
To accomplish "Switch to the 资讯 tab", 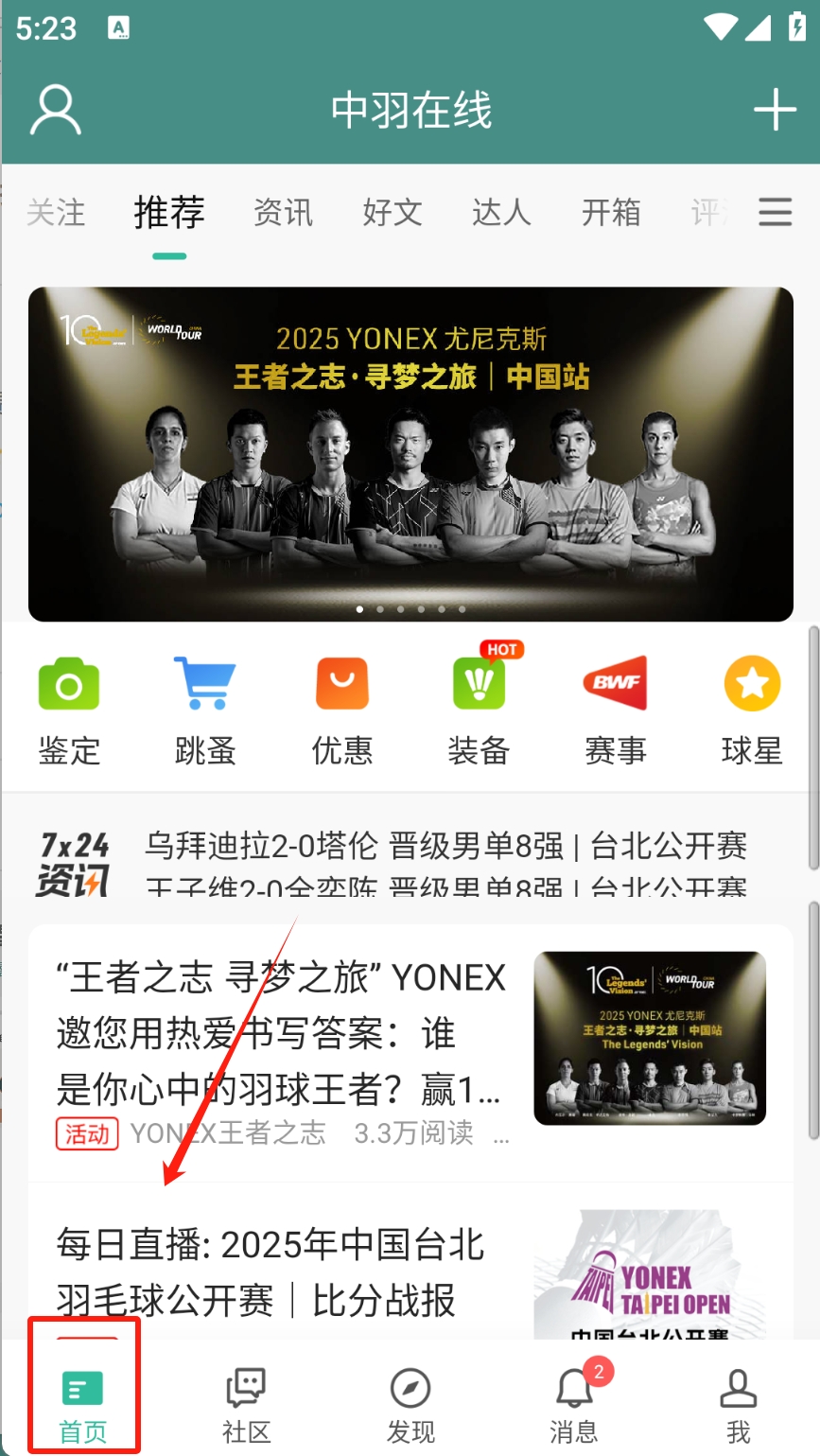I will [x=283, y=212].
